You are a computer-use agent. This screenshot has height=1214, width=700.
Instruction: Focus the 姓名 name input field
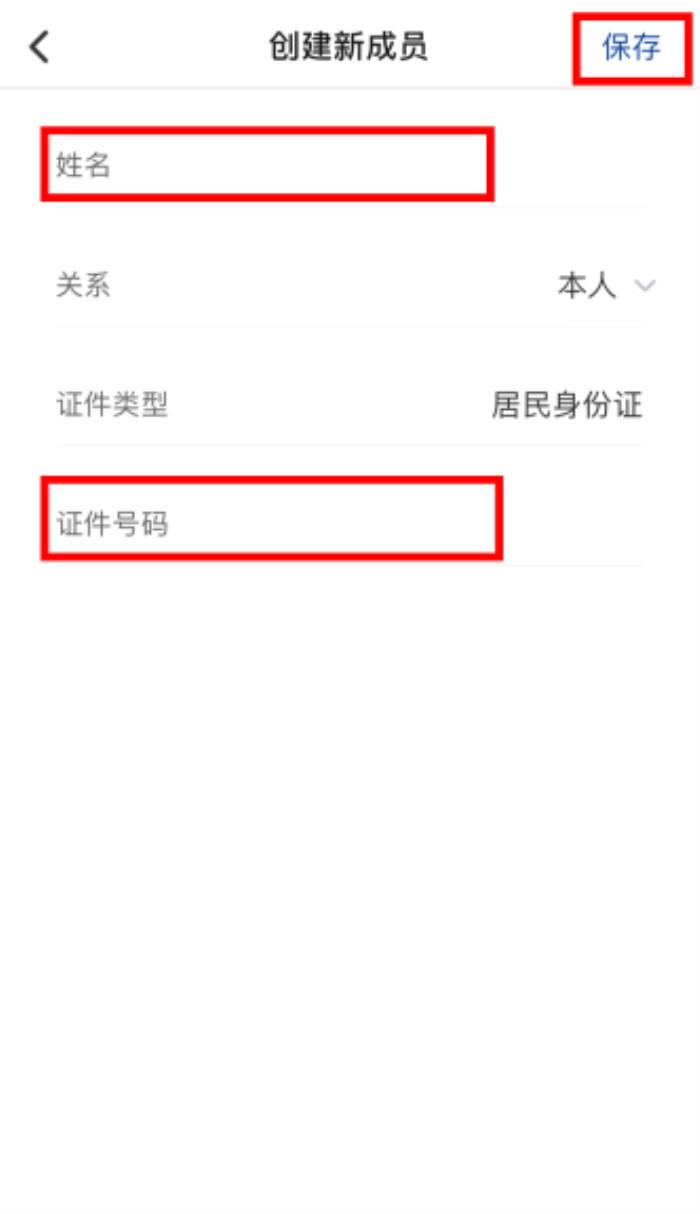[267, 165]
